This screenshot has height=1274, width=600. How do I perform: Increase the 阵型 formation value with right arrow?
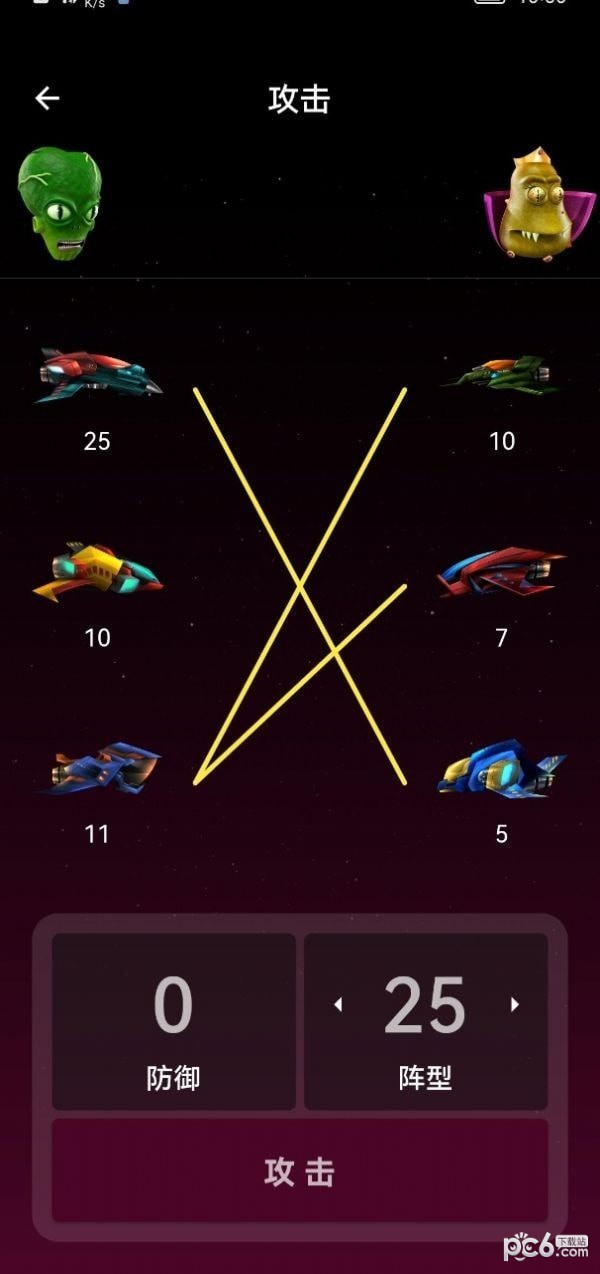515,1004
